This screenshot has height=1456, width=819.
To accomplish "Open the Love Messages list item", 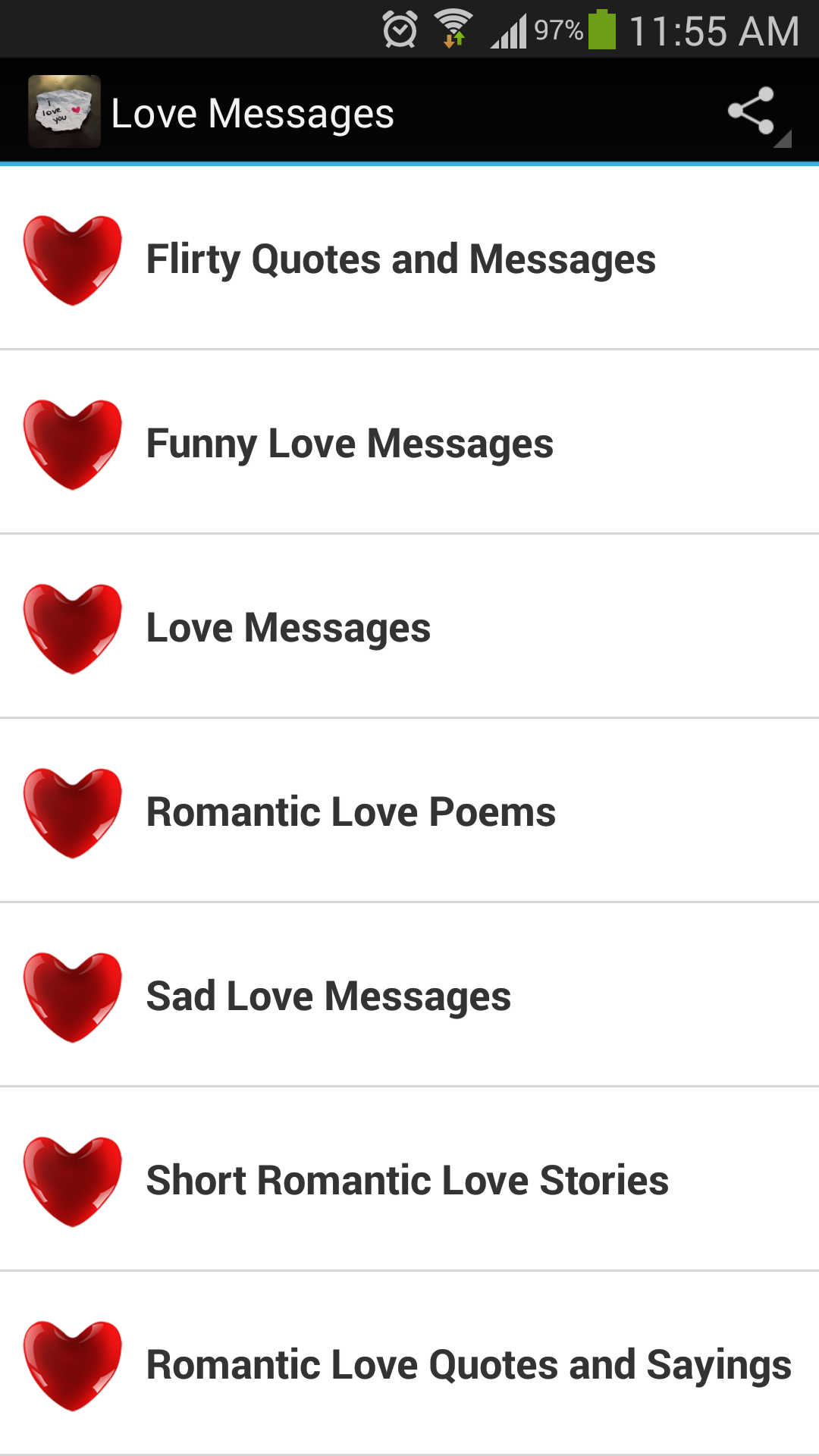I will pyautogui.click(x=288, y=627).
